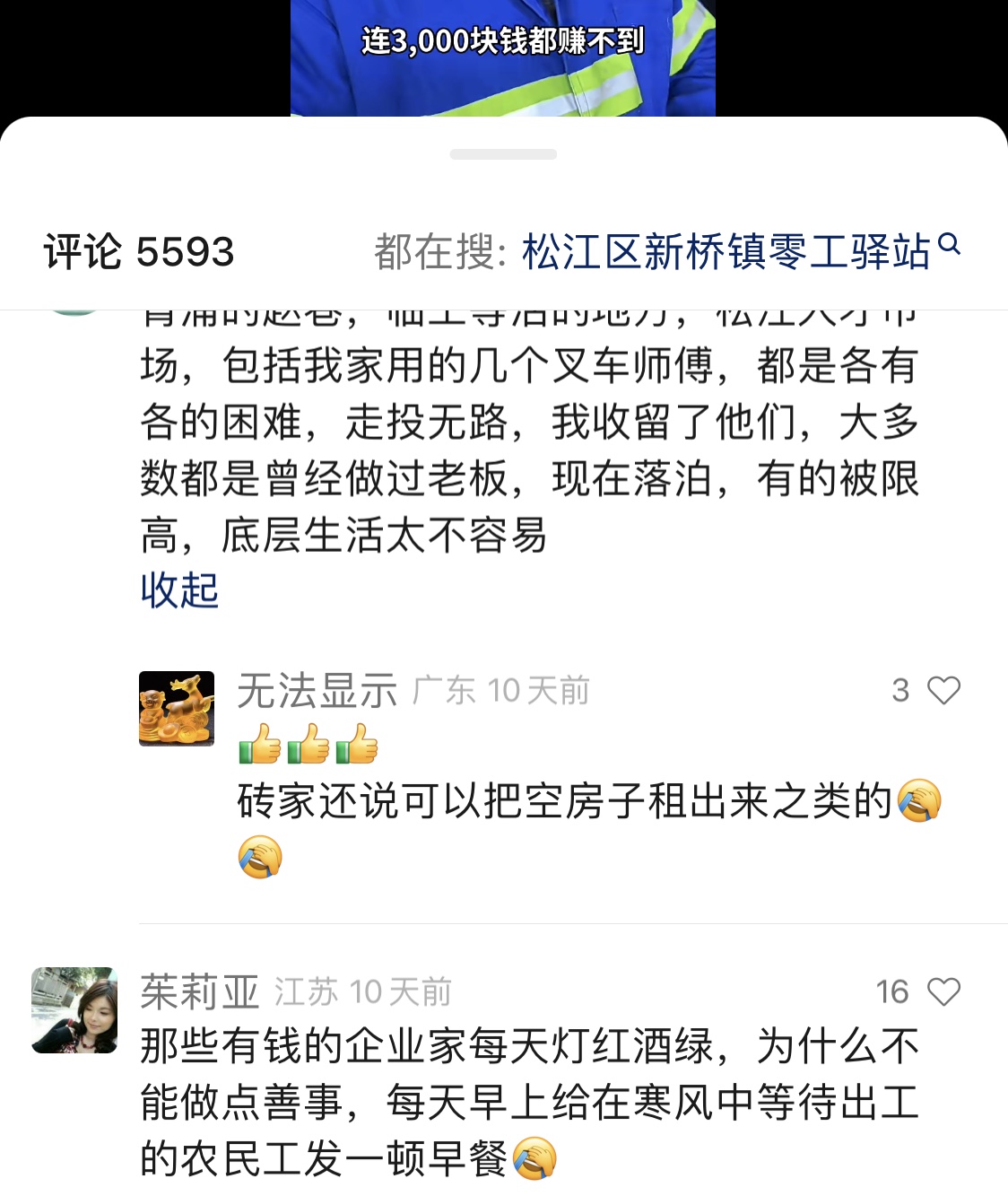Open 无法显示's profile avatar
1008x1196 pixels.
(x=177, y=708)
